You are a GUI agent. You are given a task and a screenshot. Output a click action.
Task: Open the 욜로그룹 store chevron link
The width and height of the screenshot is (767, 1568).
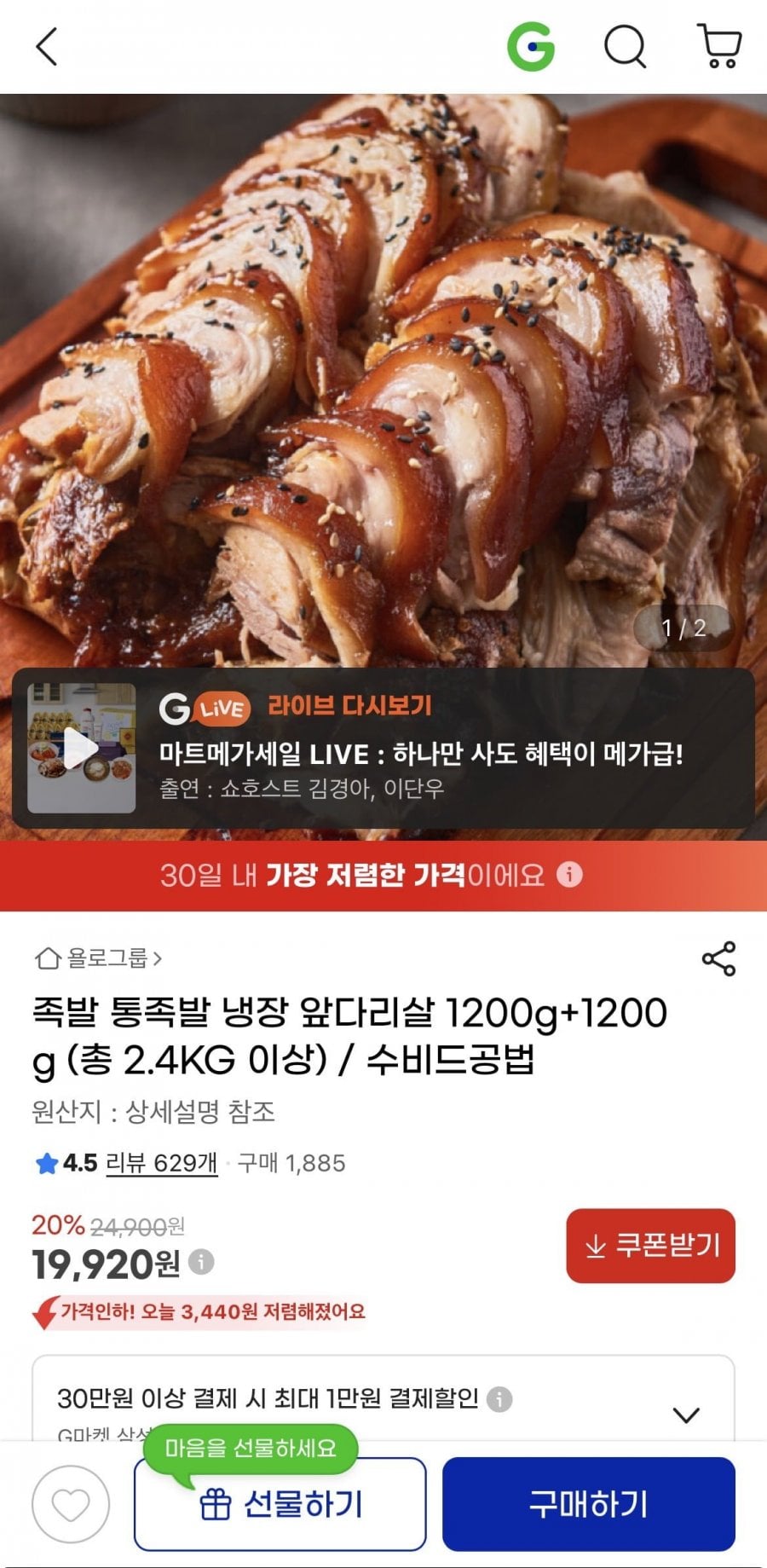159,958
